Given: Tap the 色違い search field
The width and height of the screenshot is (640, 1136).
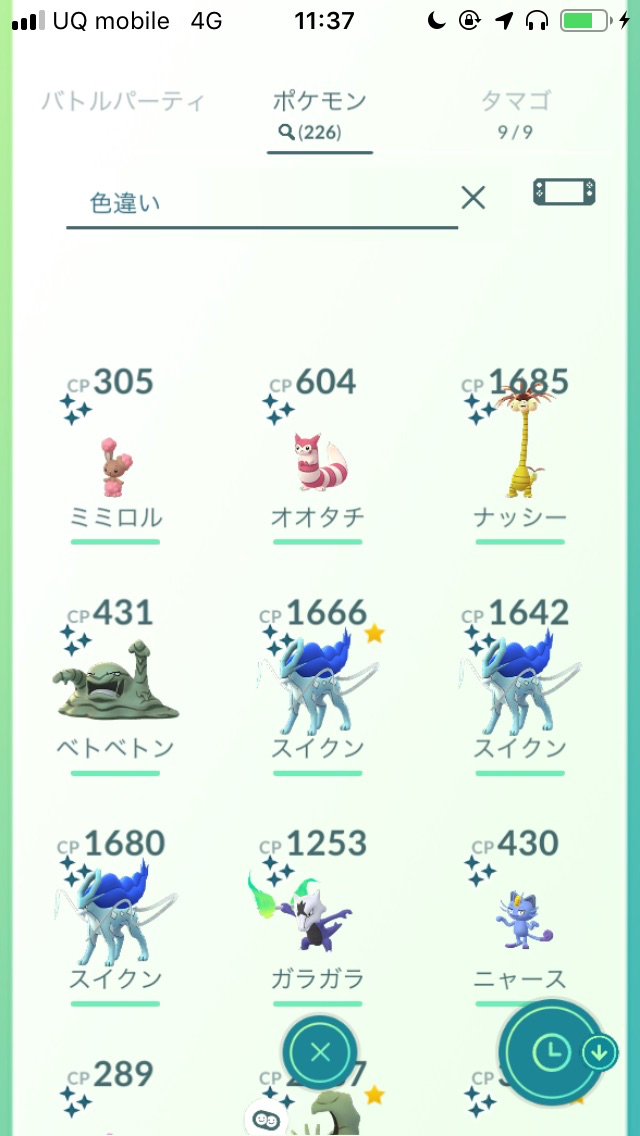Looking at the screenshot, I should pos(260,203).
